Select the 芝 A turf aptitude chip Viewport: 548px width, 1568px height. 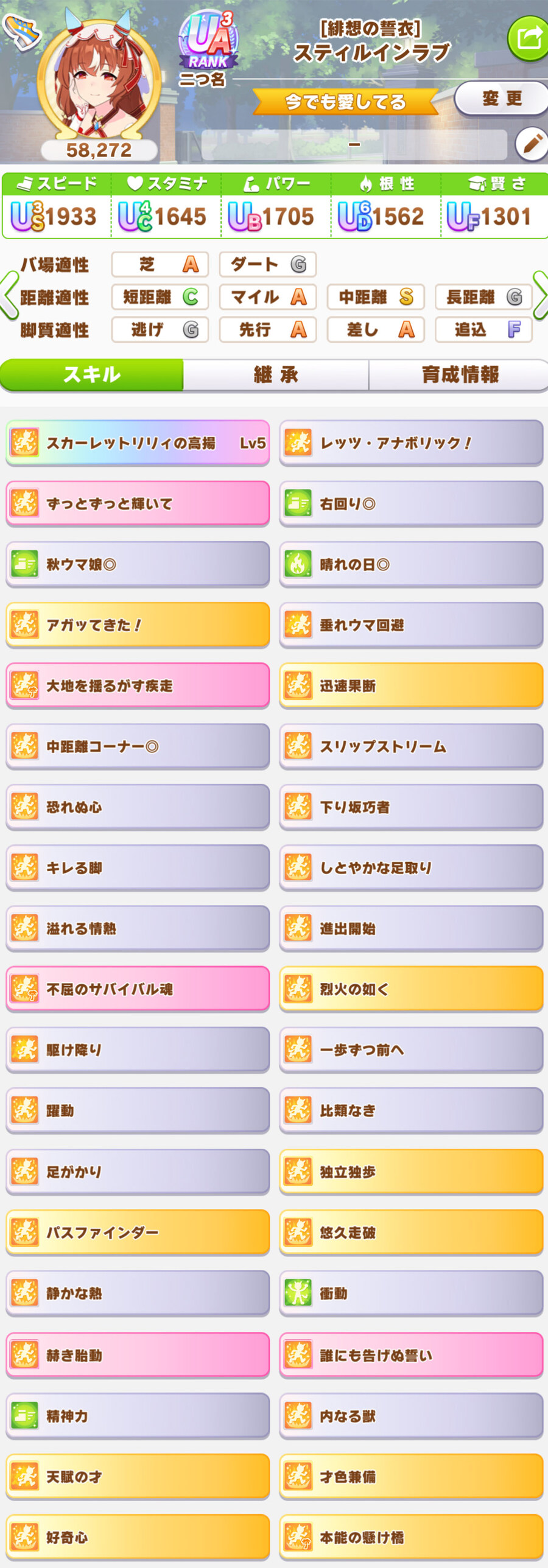point(160,265)
